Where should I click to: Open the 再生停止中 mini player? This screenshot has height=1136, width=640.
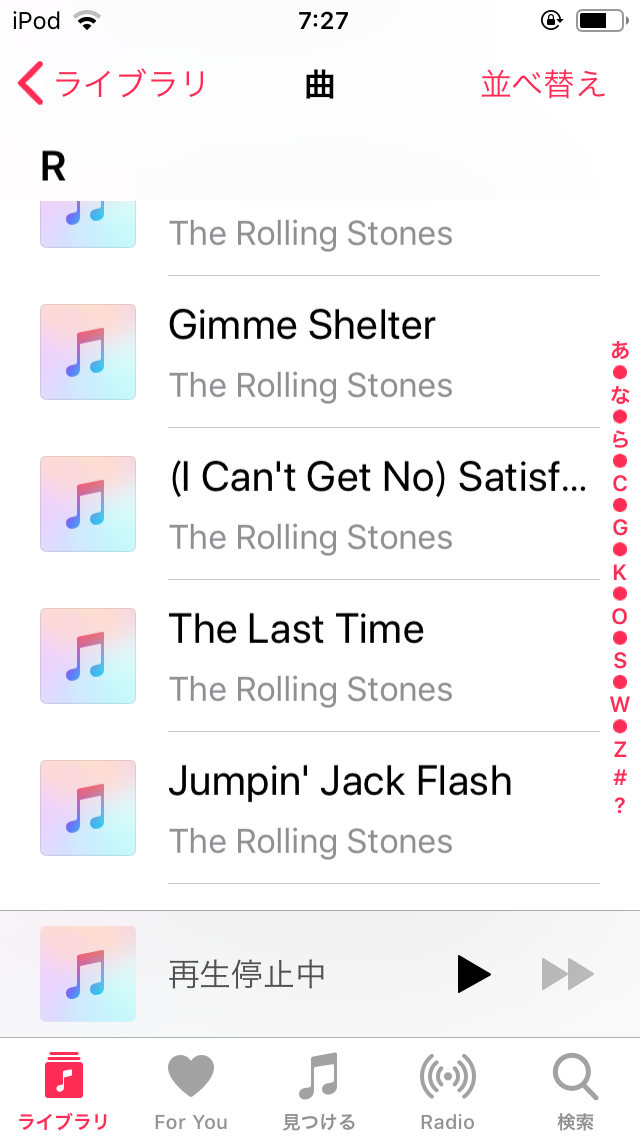click(x=246, y=974)
